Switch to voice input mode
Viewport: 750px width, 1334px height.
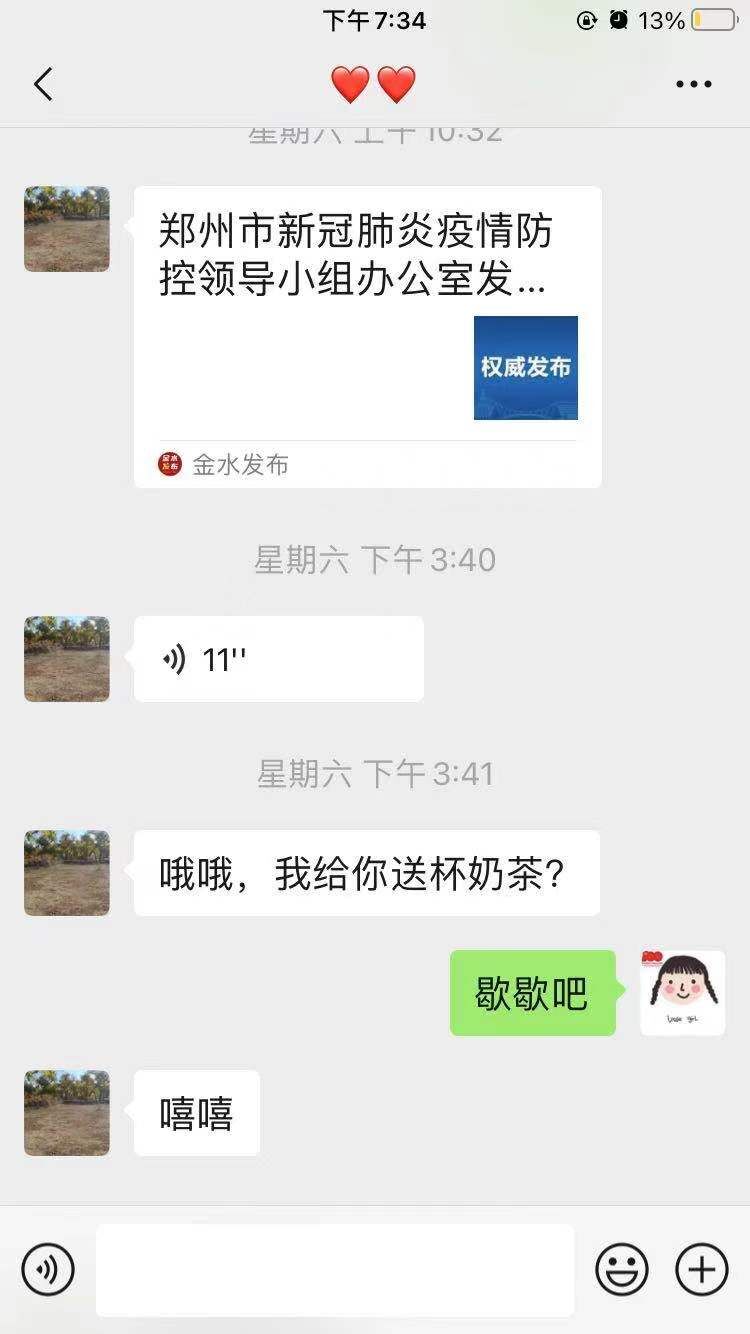(48, 1270)
